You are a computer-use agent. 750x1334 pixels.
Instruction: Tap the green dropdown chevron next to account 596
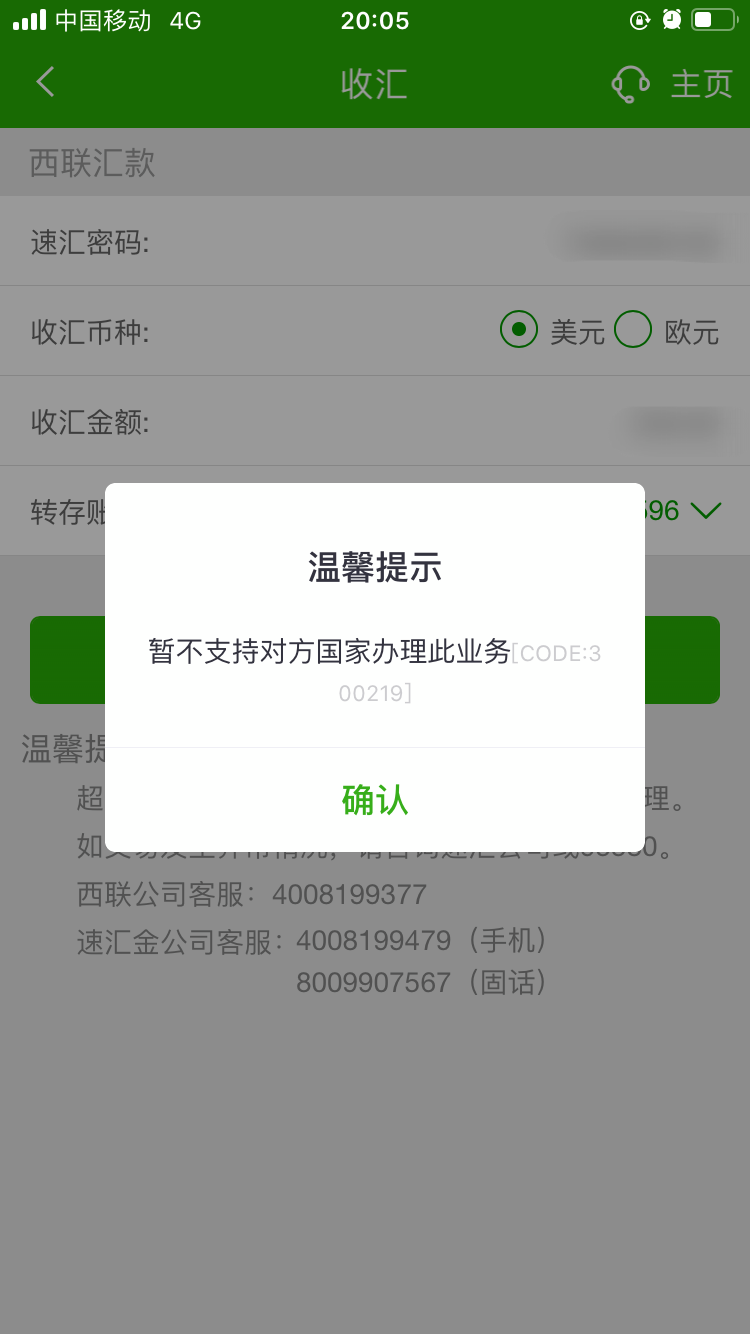point(707,510)
